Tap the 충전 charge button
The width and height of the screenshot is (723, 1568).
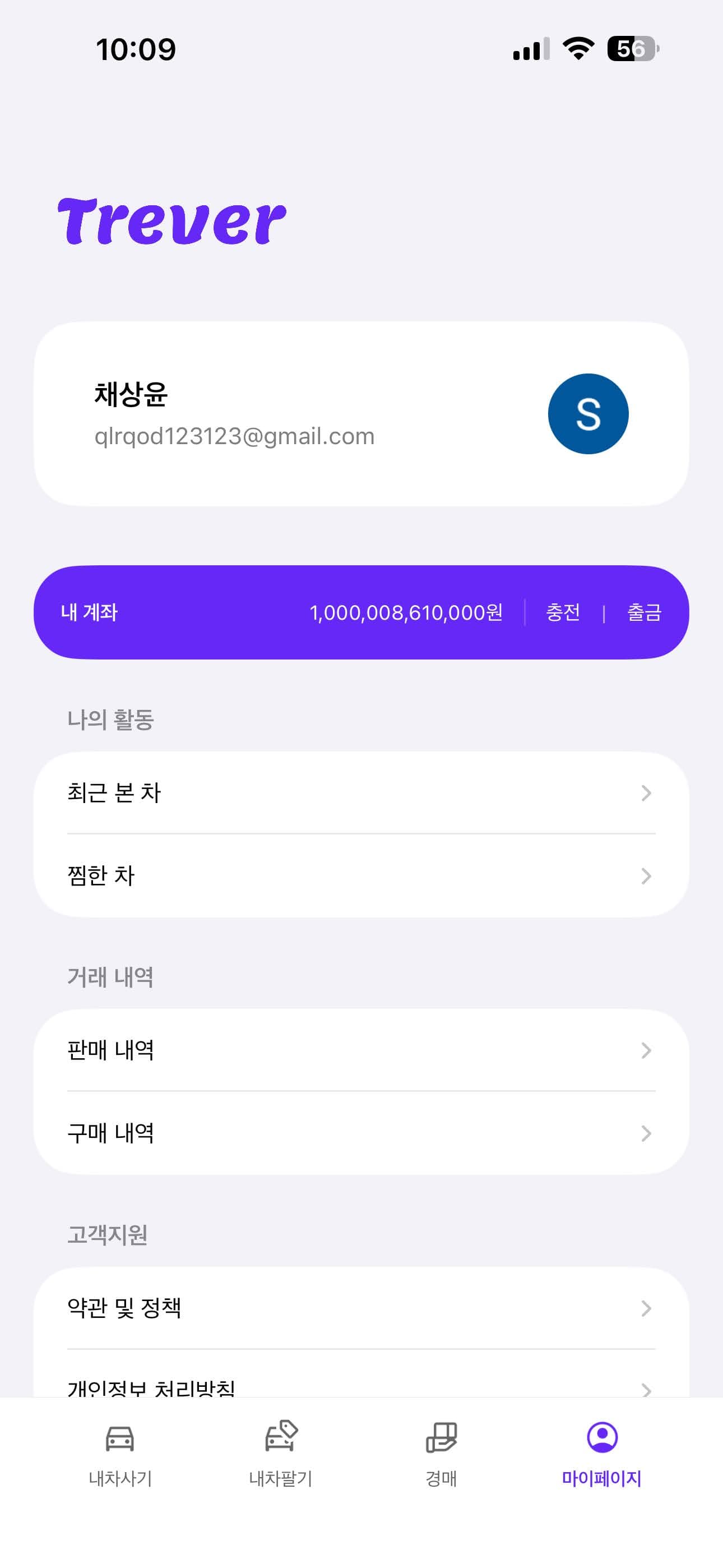(562, 613)
